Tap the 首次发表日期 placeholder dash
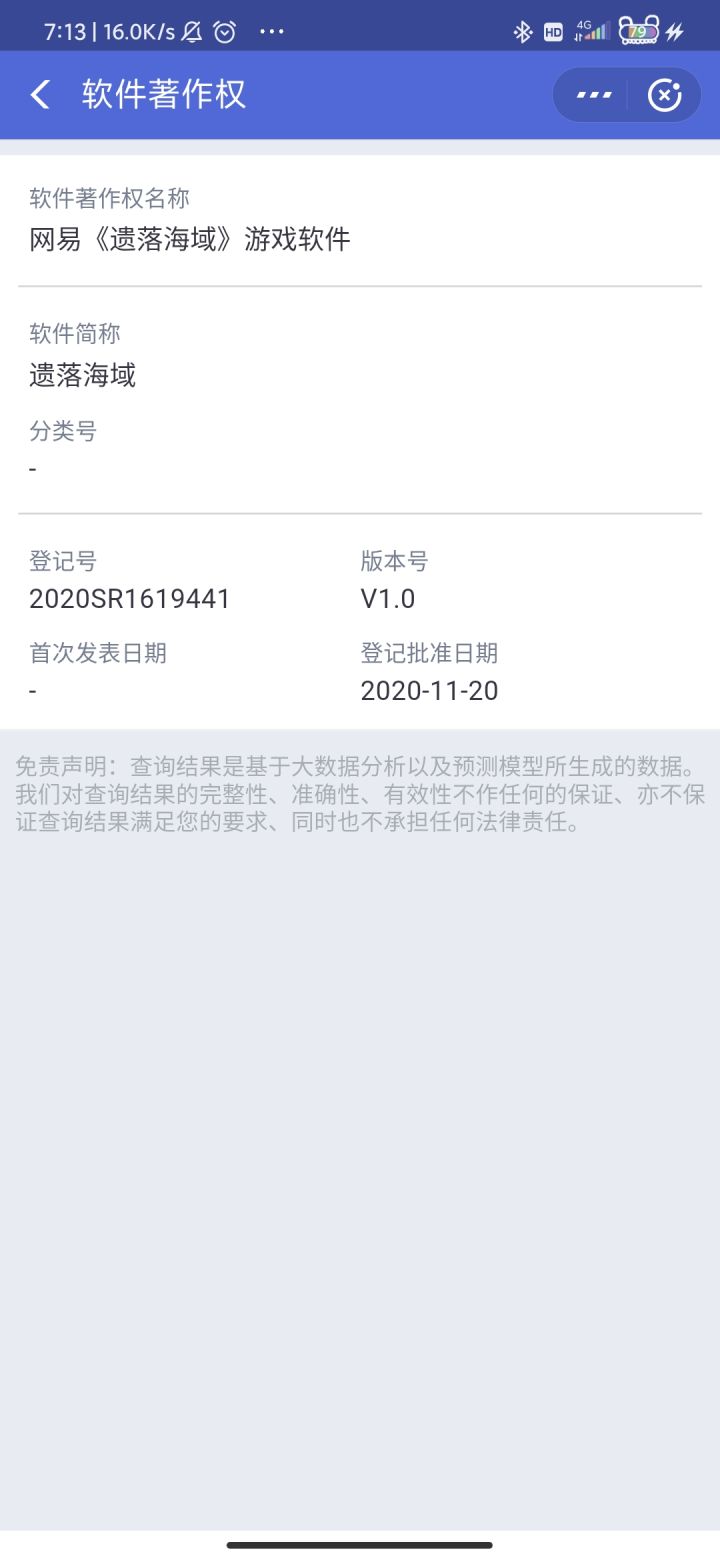Image resolution: width=720 pixels, height=1560 pixels. click(x=33, y=690)
